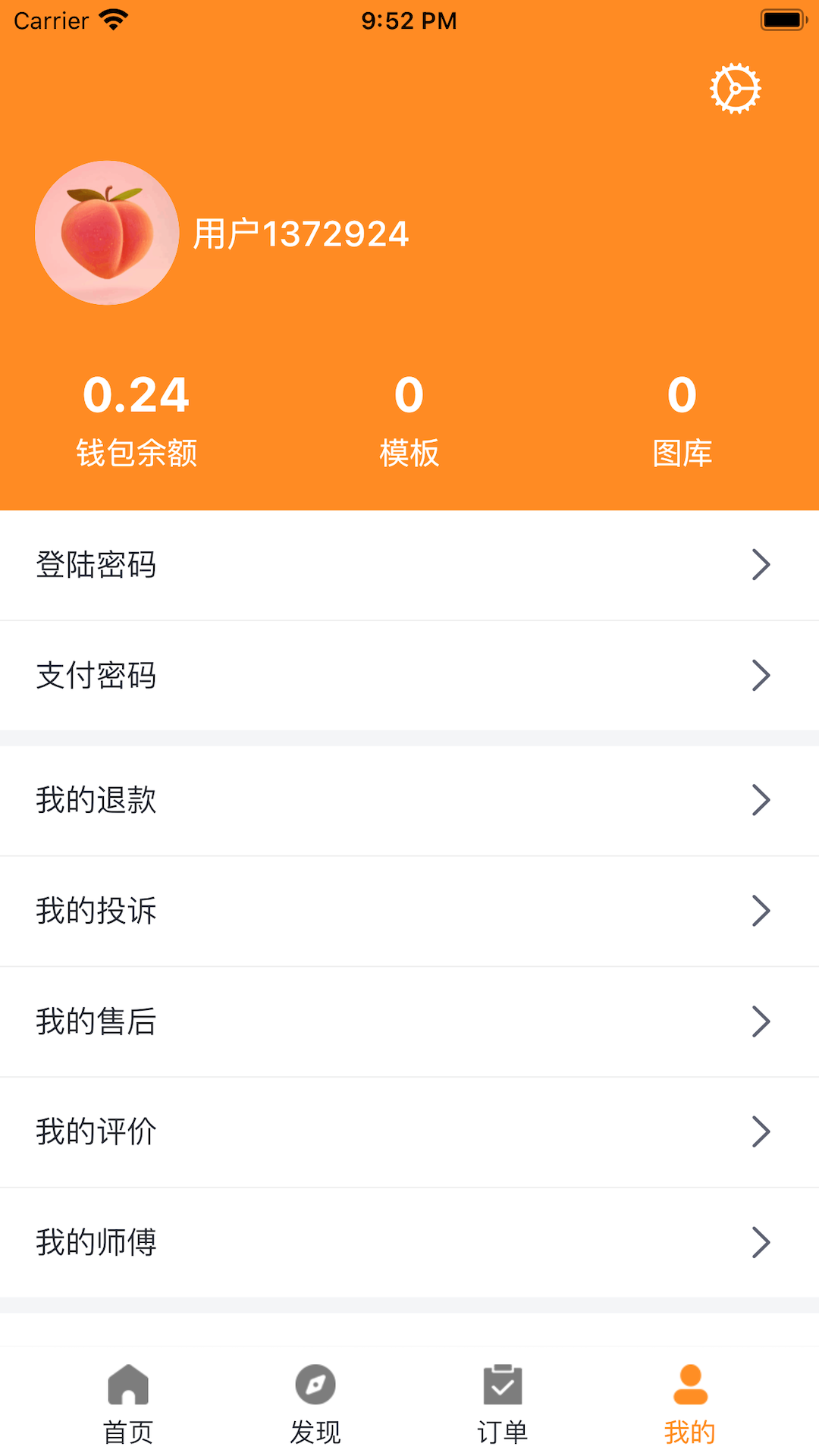Go to the 订单 orders tab
The height and width of the screenshot is (1456, 819).
pyautogui.click(x=502, y=1403)
